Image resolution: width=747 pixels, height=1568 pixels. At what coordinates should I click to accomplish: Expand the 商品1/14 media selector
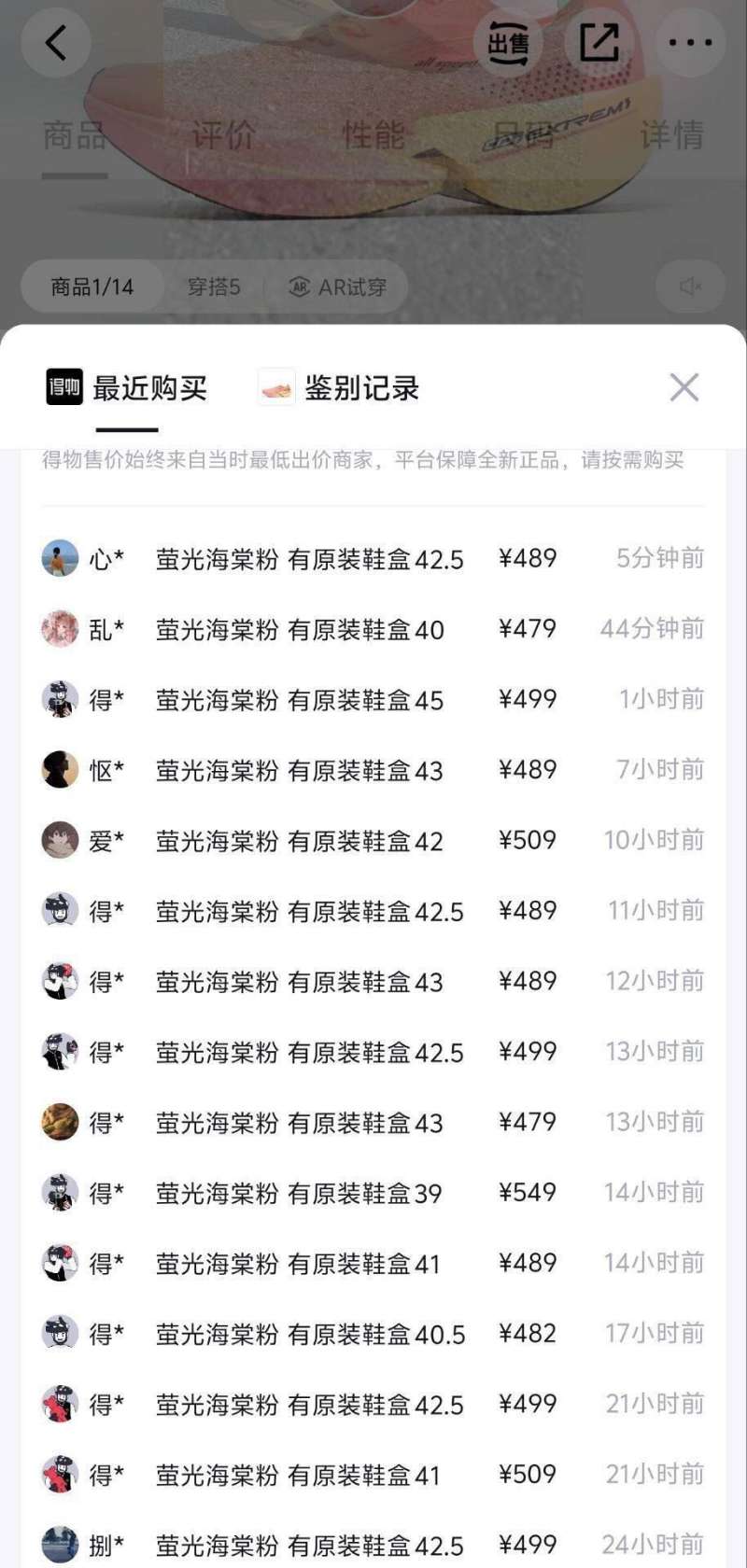point(92,287)
